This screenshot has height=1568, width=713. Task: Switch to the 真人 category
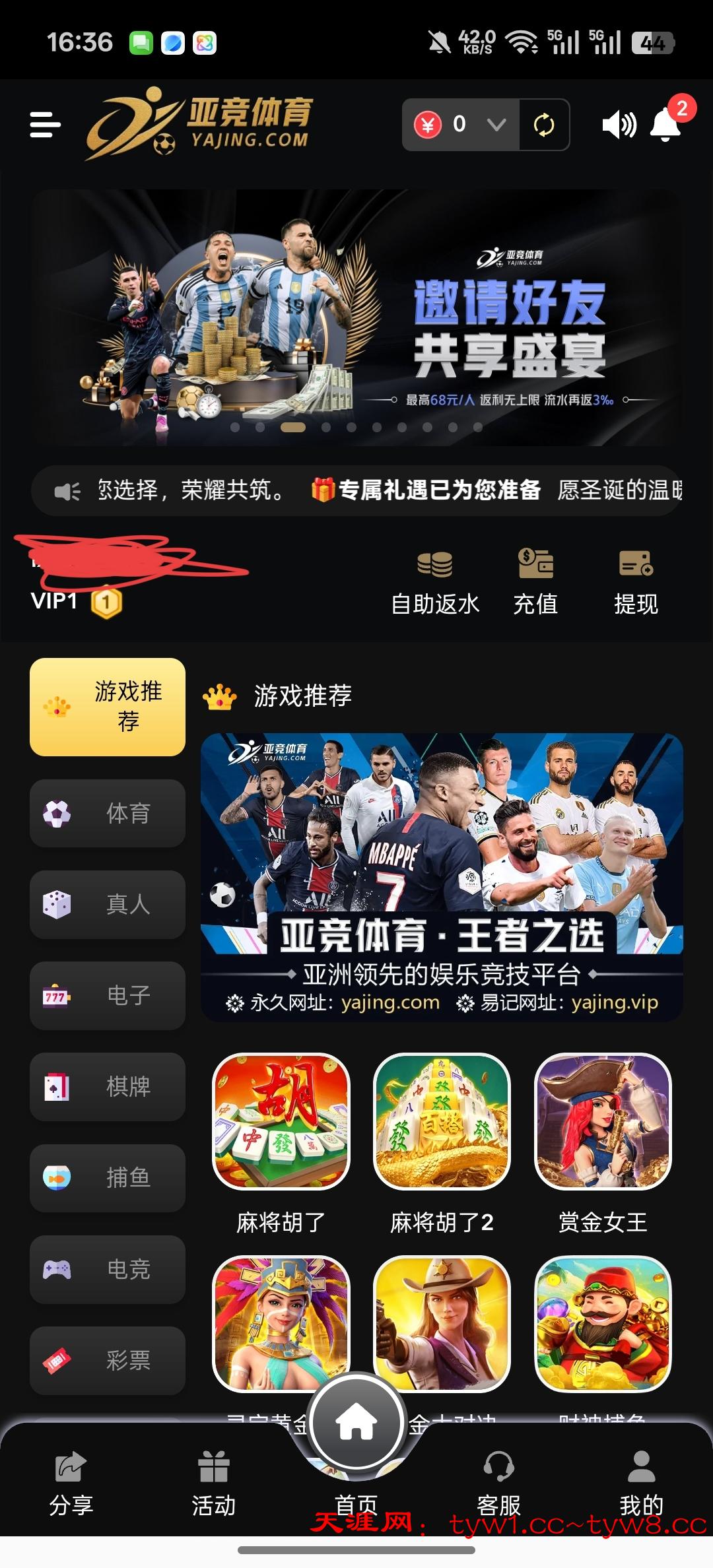pos(108,904)
